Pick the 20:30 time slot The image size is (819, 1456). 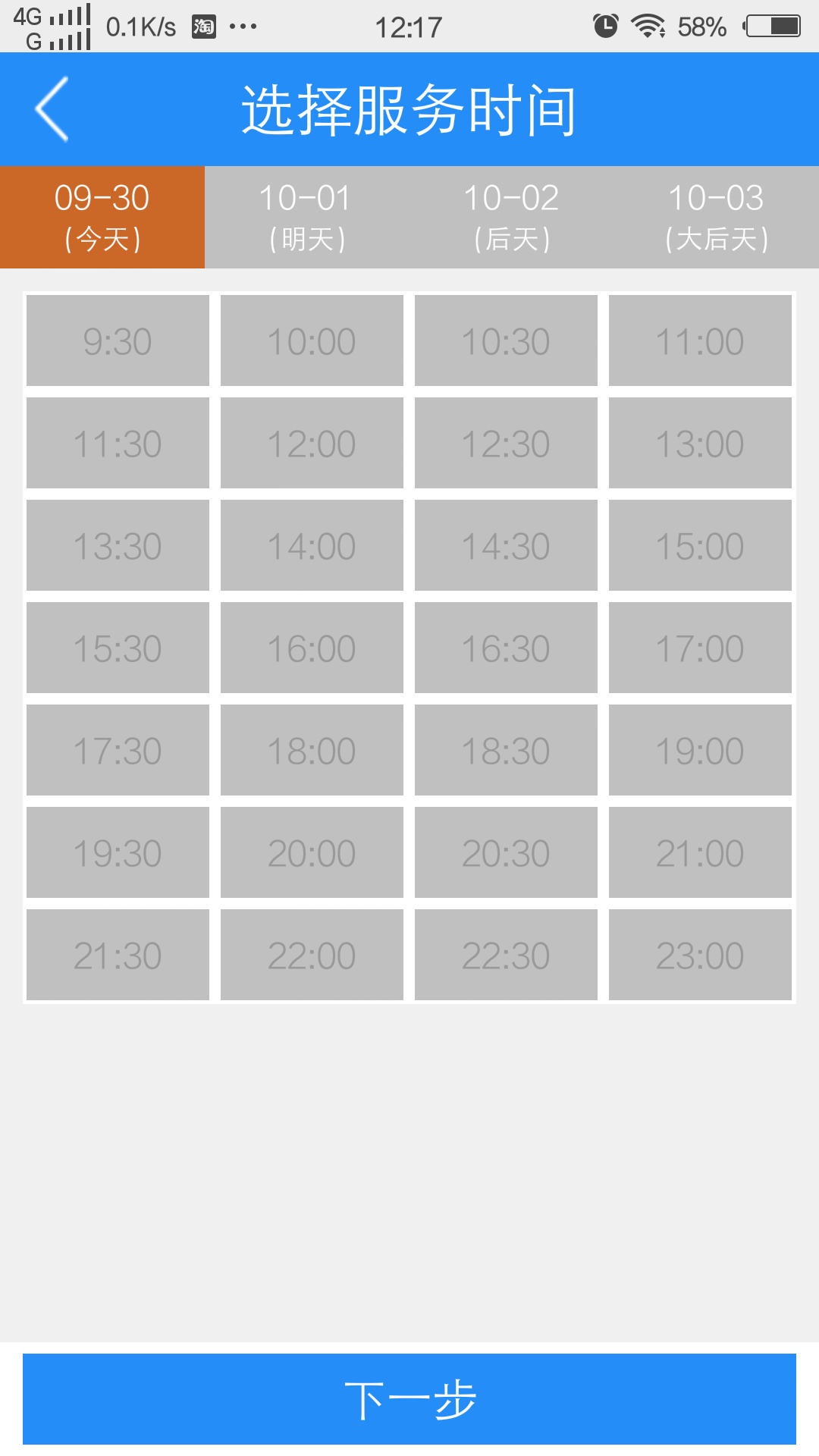(x=506, y=852)
